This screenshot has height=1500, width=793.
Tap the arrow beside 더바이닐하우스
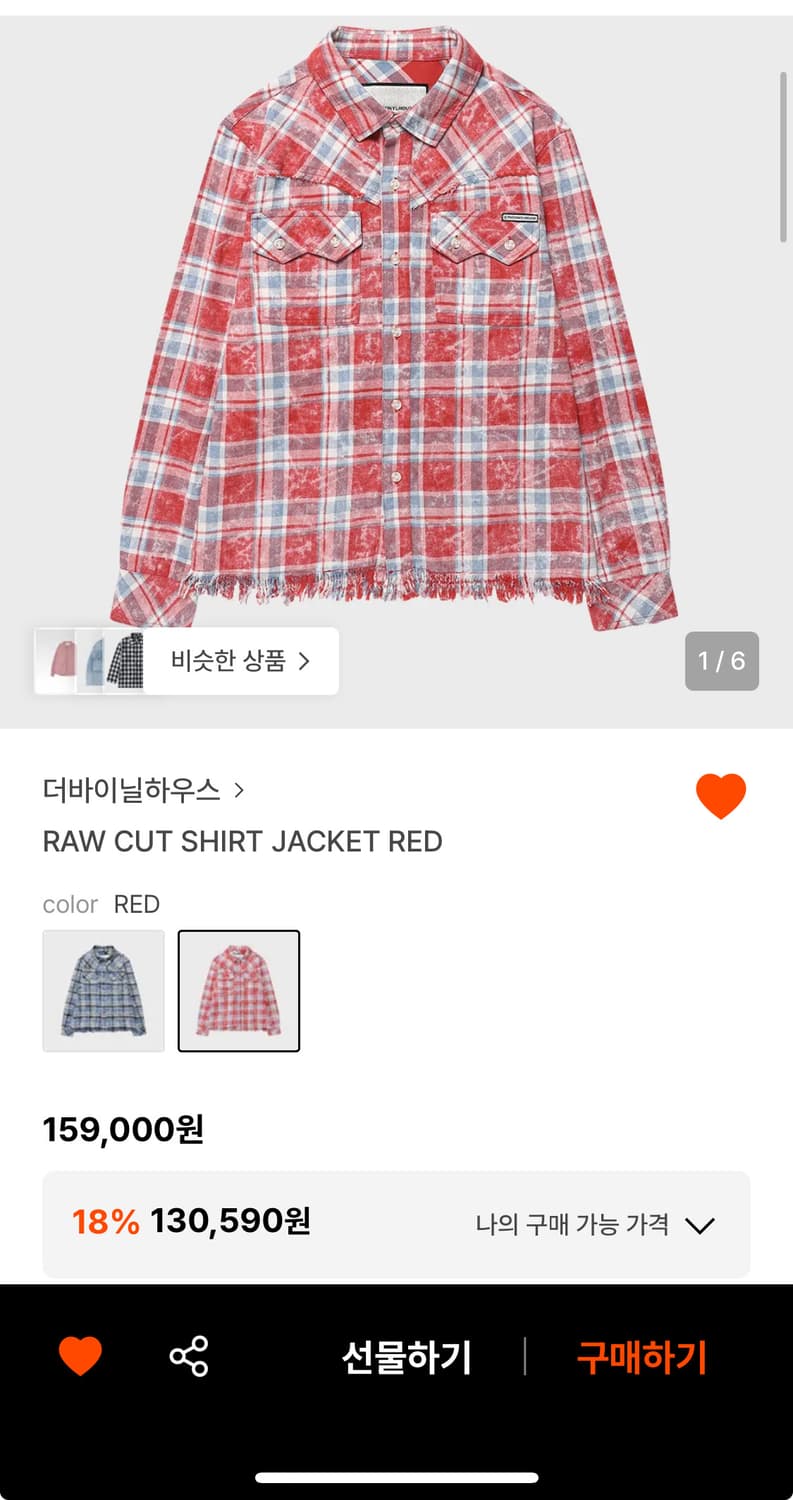[x=240, y=789]
